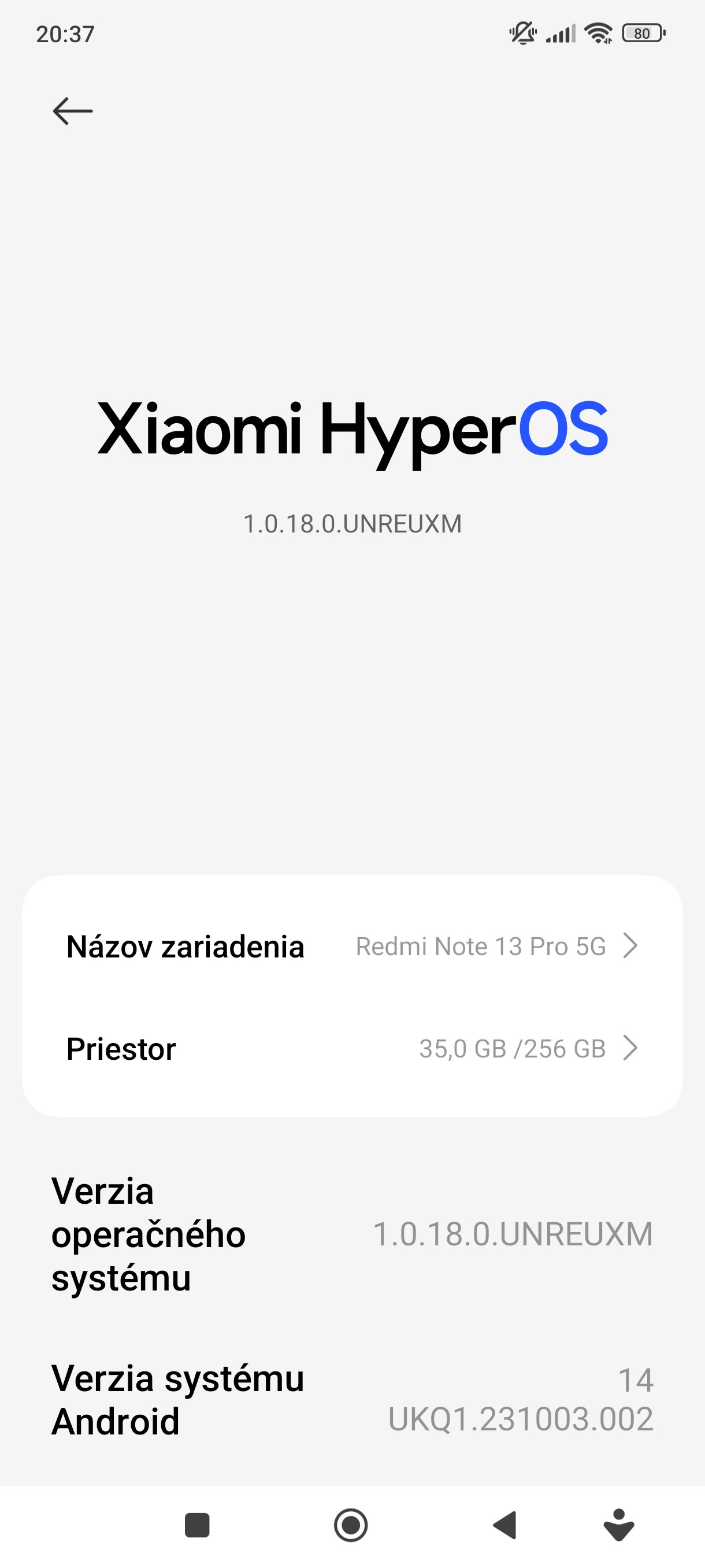Screen dimensions: 705x1568
Task: Tap the Verzia systému Android row
Action: point(352,1399)
